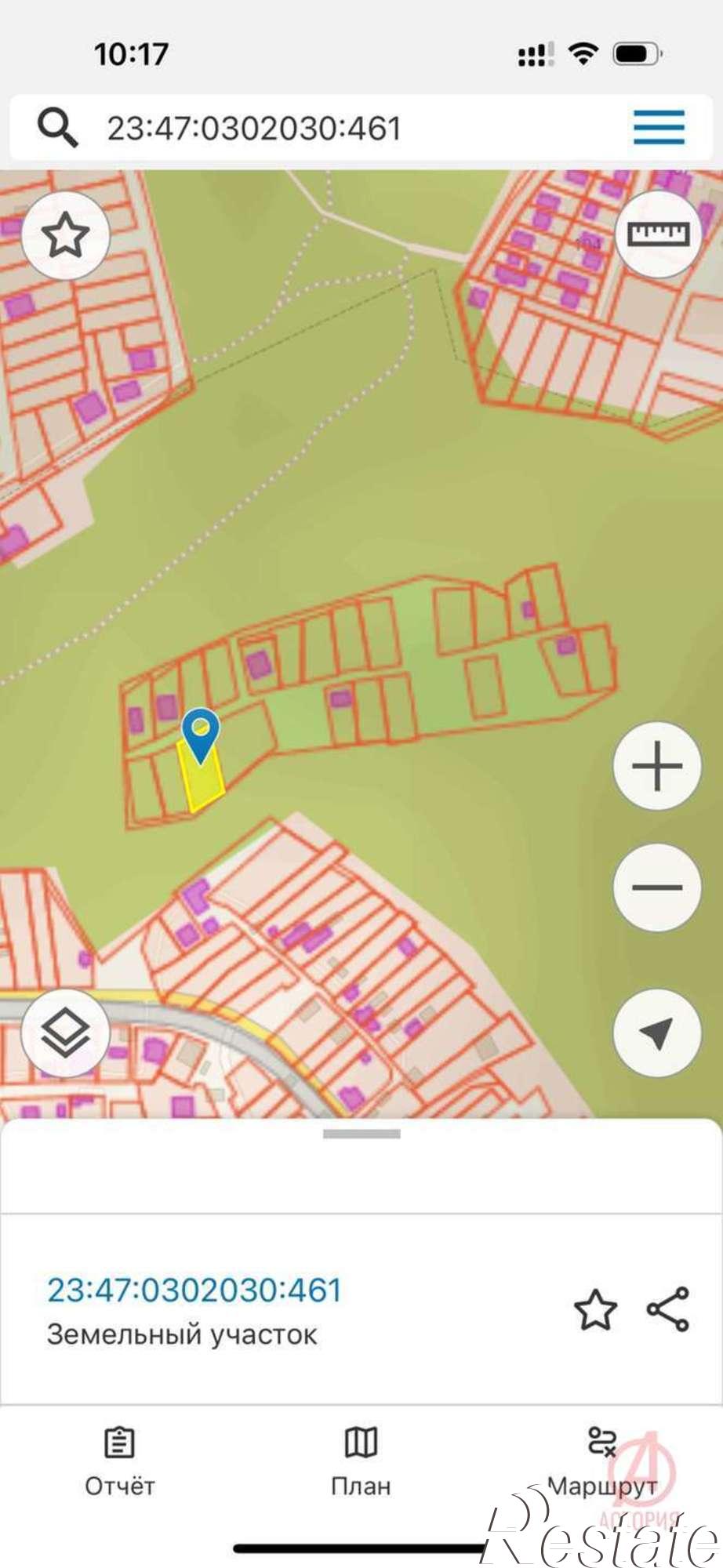Open the hamburger menu

point(659,128)
